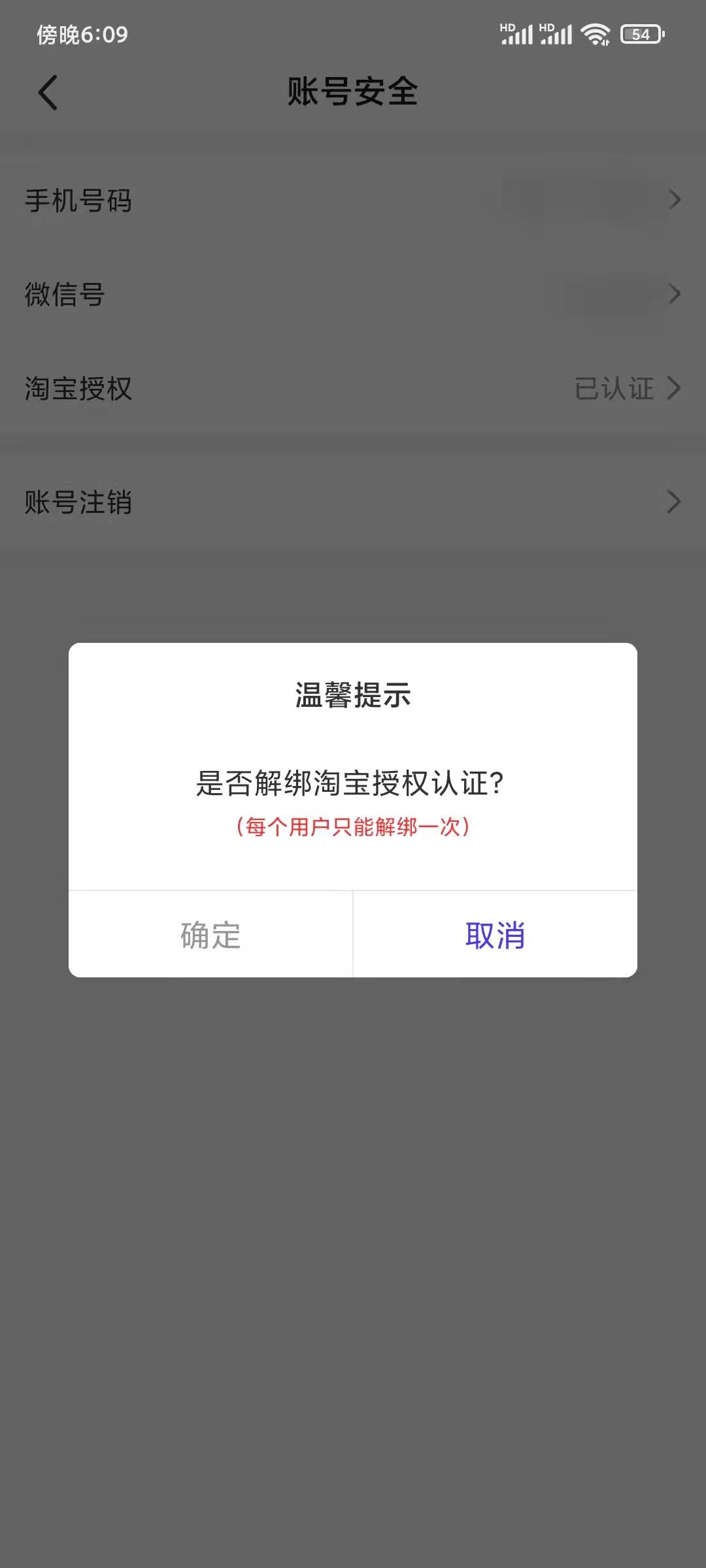Expand the 微信号 row chevron
Viewport: 706px width, 1568px height.
tap(676, 295)
